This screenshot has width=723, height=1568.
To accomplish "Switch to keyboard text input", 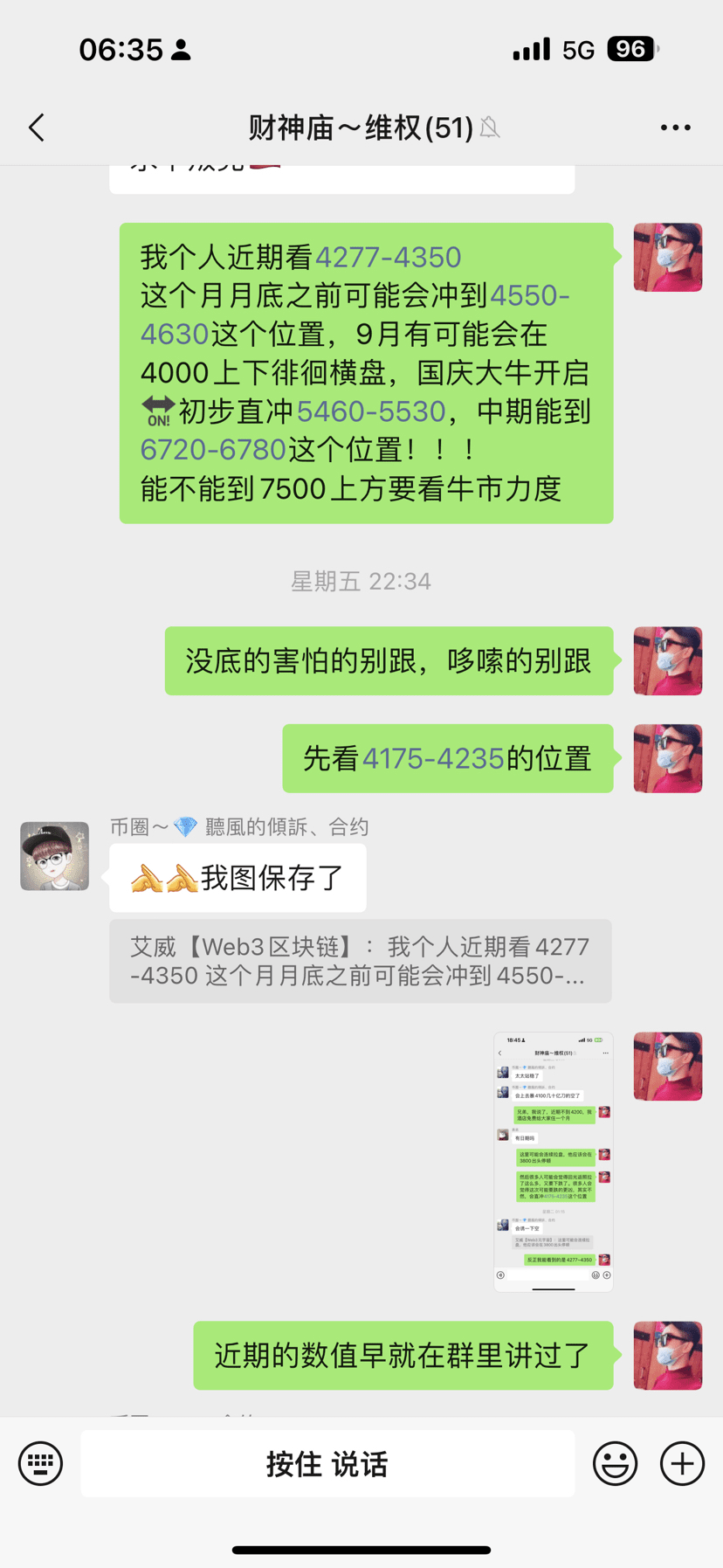I will 41,1463.
